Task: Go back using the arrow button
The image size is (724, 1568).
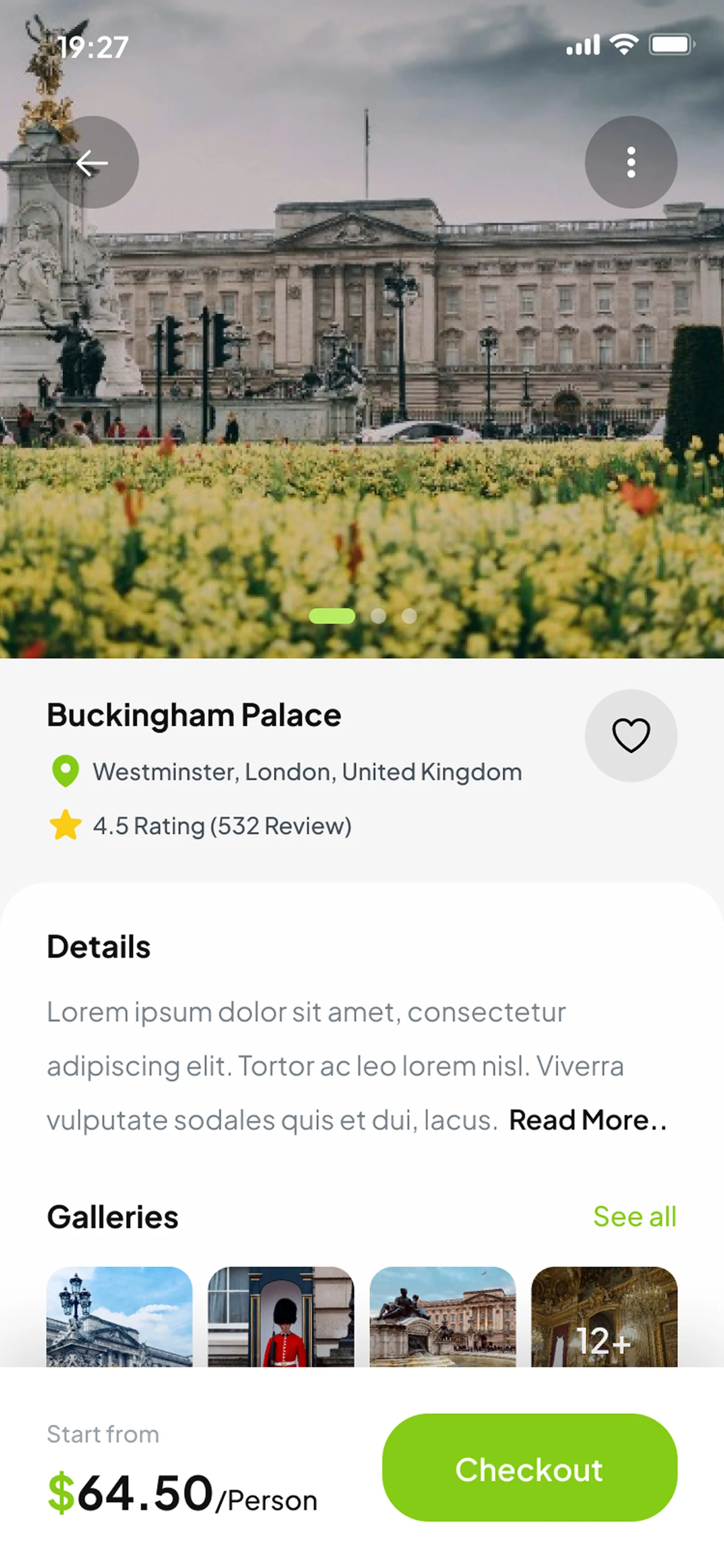Action: tap(93, 163)
